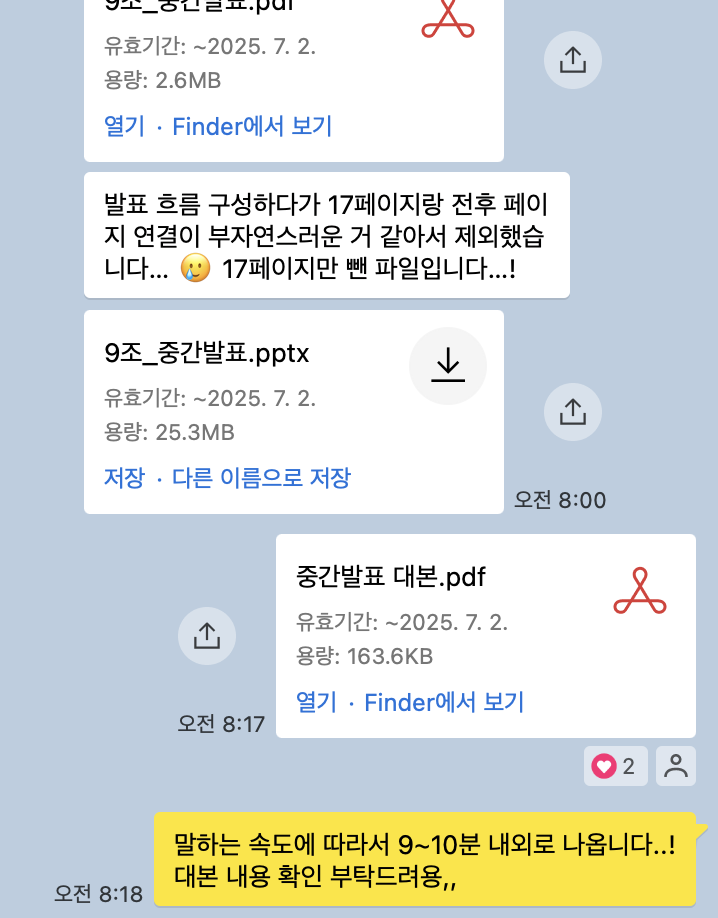Image resolution: width=718 pixels, height=918 pixels.
Task: Share the 2.6MB PDF attachment
Action: (572, 61)
